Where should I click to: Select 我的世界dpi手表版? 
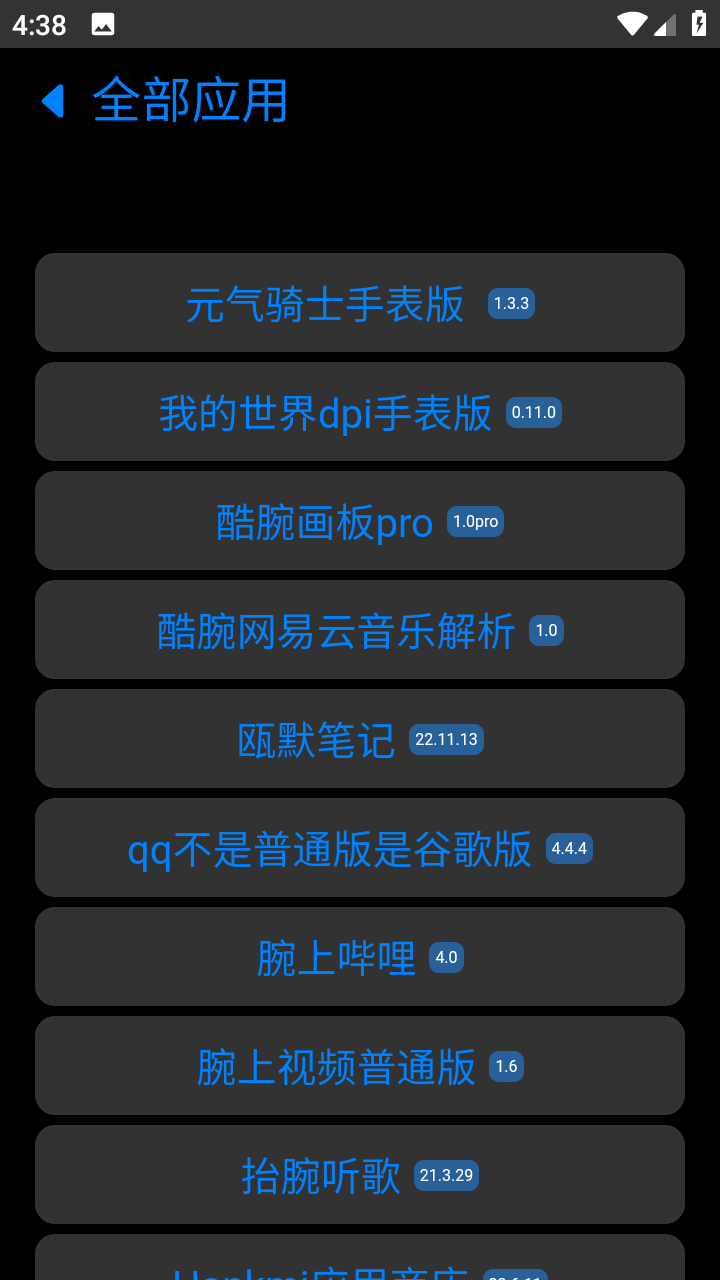[x=360, y=412]
